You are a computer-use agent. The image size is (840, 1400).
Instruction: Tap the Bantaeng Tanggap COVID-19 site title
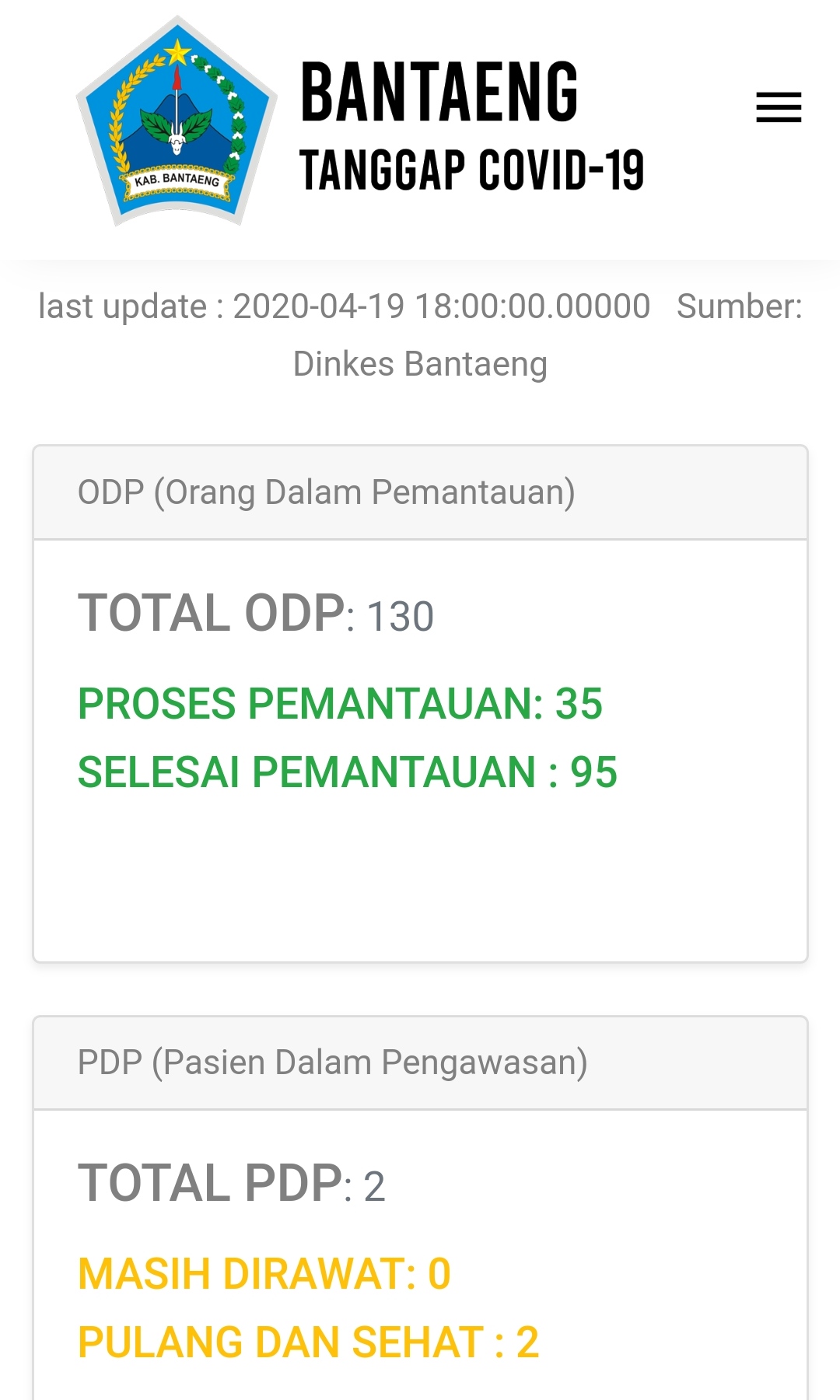[x=471, y=127]
